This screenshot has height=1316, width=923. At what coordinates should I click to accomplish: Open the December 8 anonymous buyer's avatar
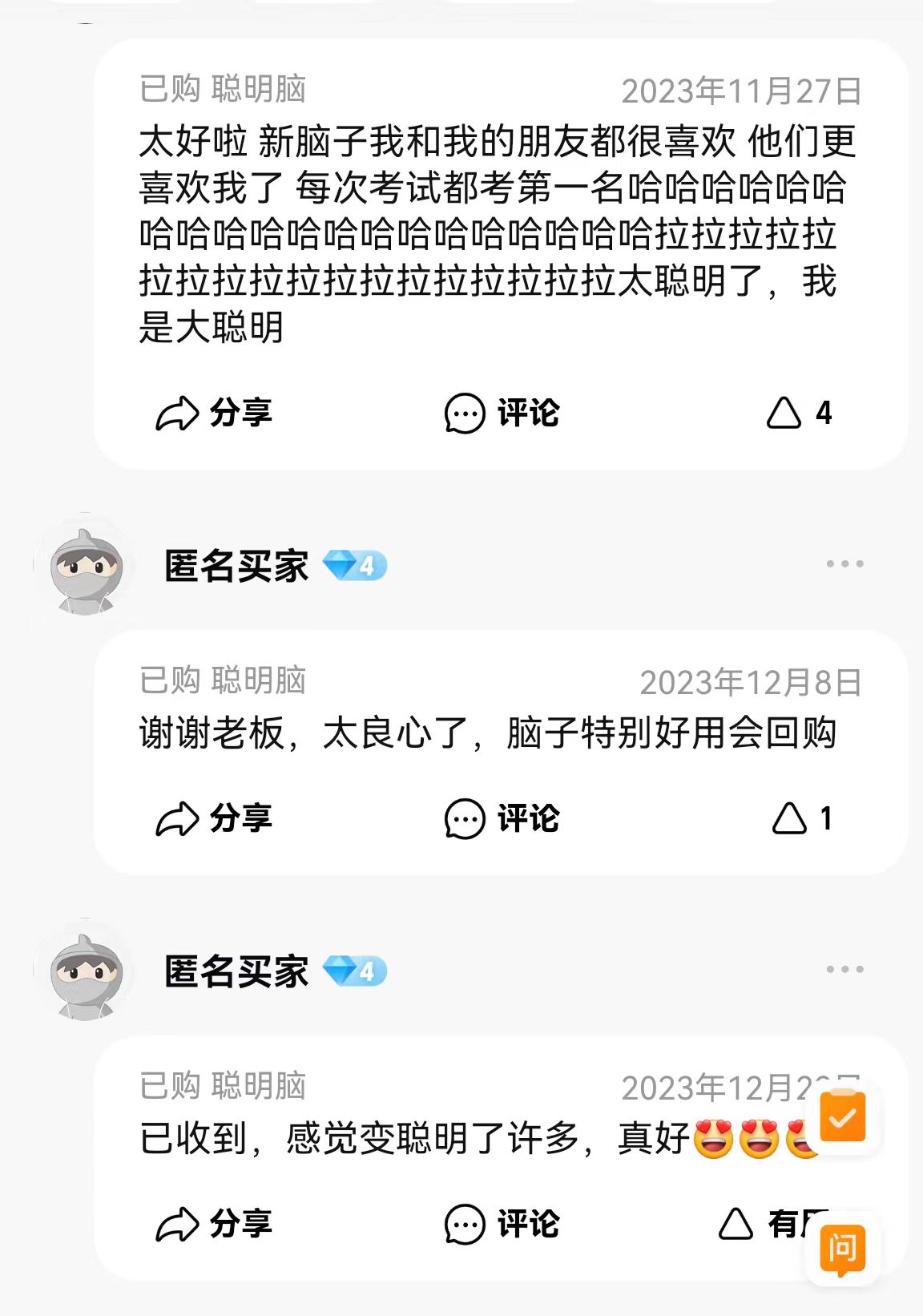pos(86,566)
